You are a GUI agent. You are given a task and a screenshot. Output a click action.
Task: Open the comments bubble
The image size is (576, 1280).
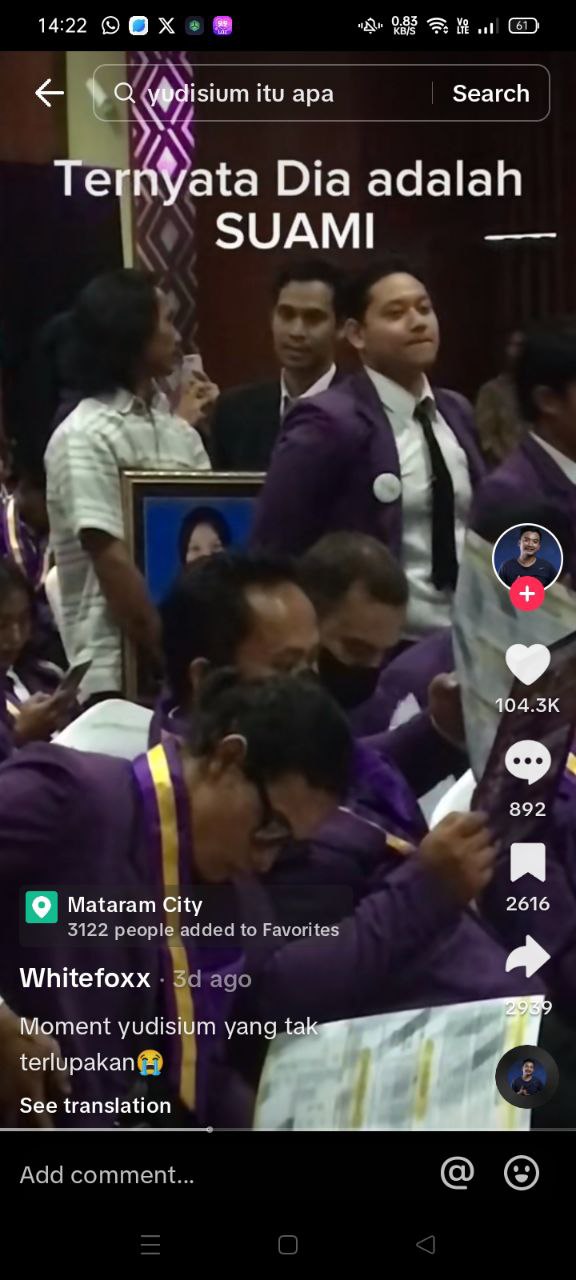(x=527, y=763)
